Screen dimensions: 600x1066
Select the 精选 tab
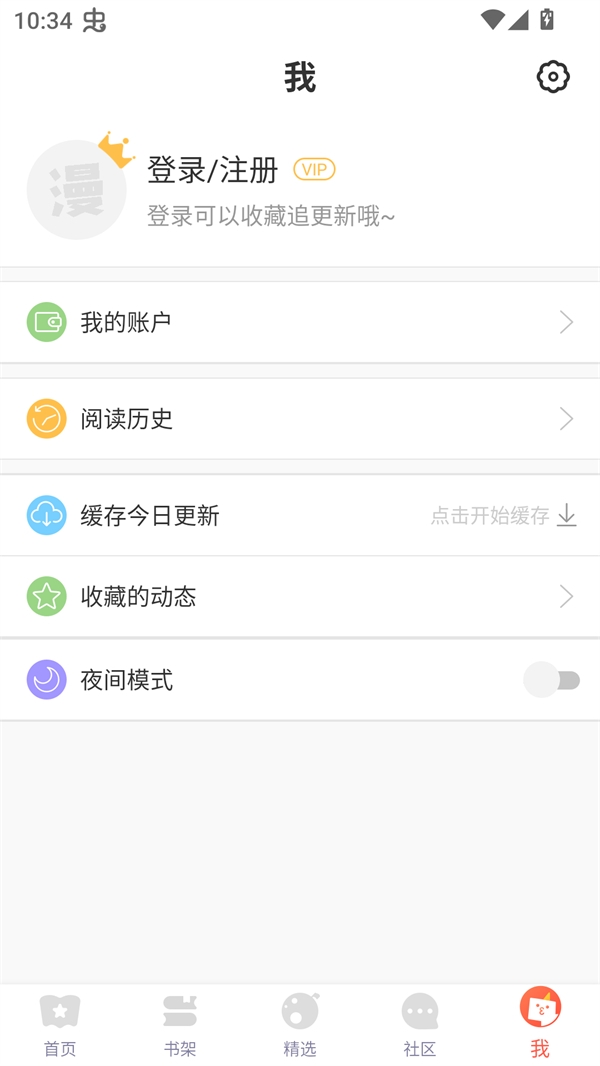coord(300,1024)
